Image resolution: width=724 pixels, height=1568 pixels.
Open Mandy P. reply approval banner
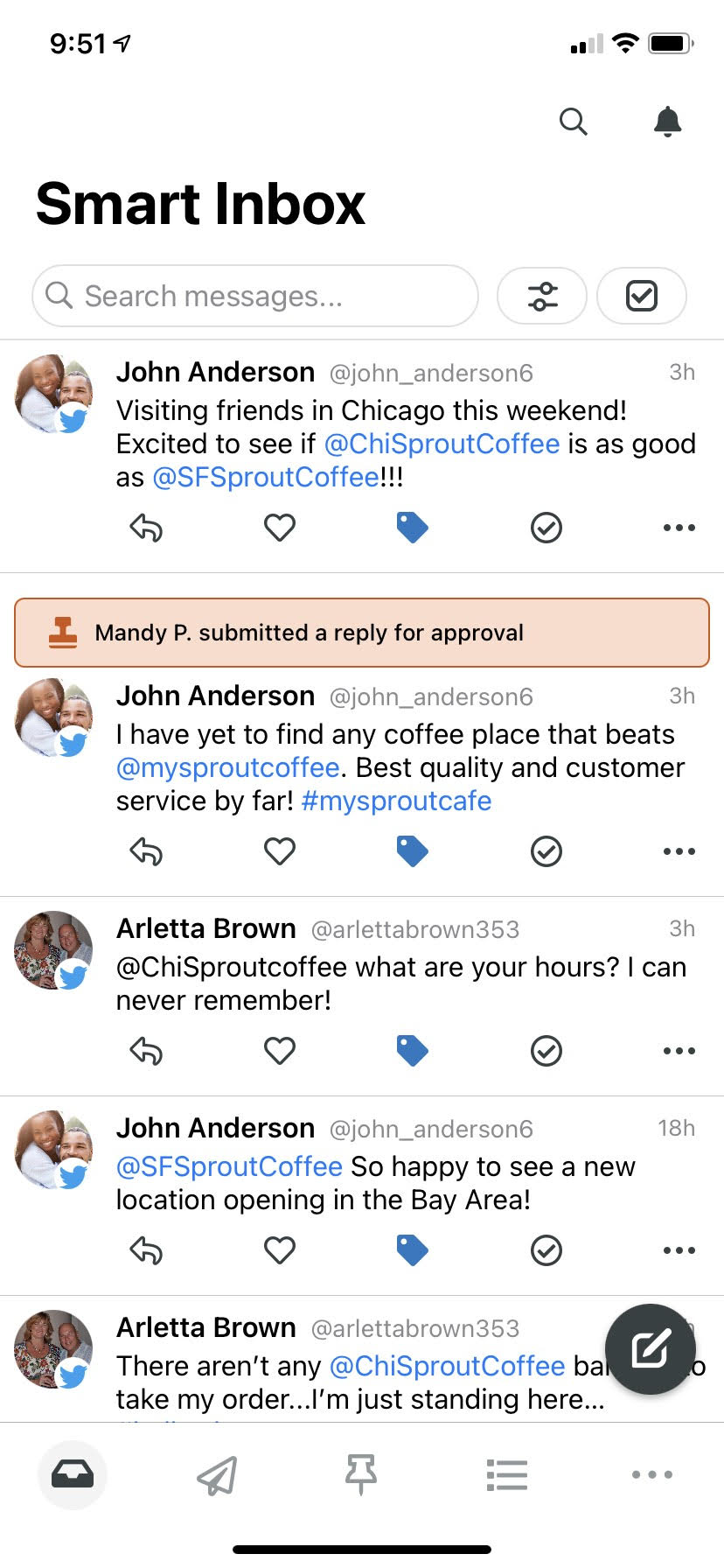(362, 633)
